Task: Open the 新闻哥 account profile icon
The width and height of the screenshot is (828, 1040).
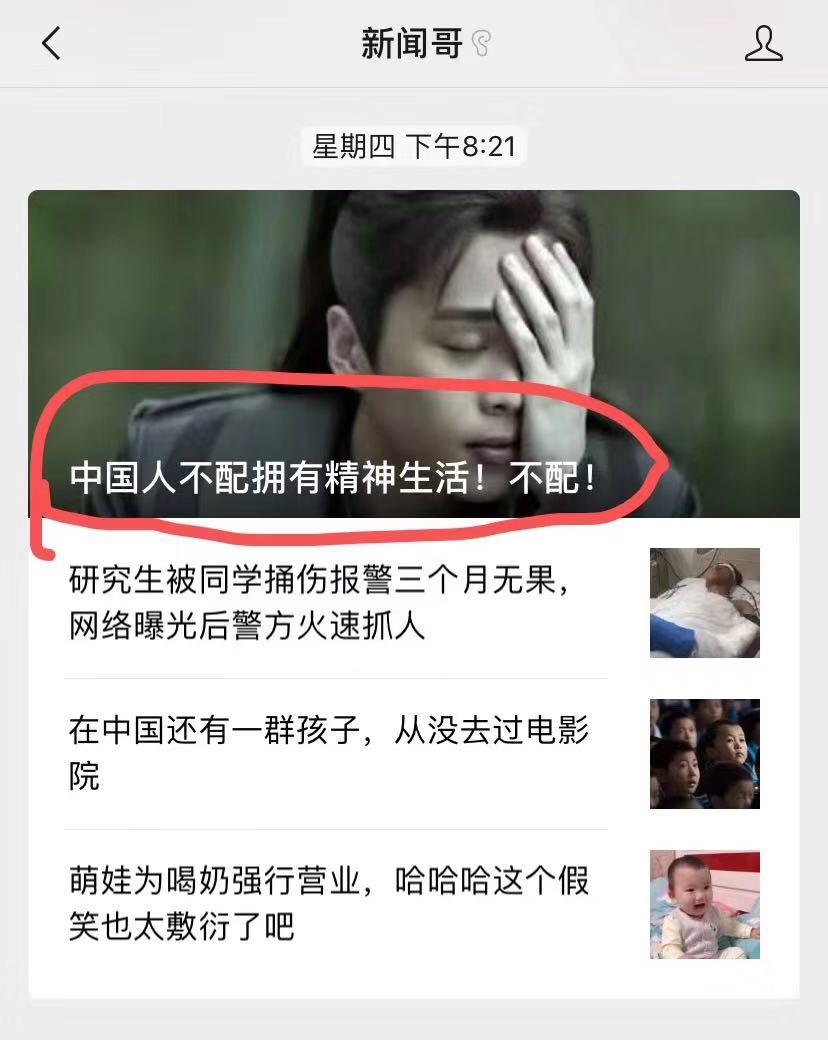Action: (763, 44)
